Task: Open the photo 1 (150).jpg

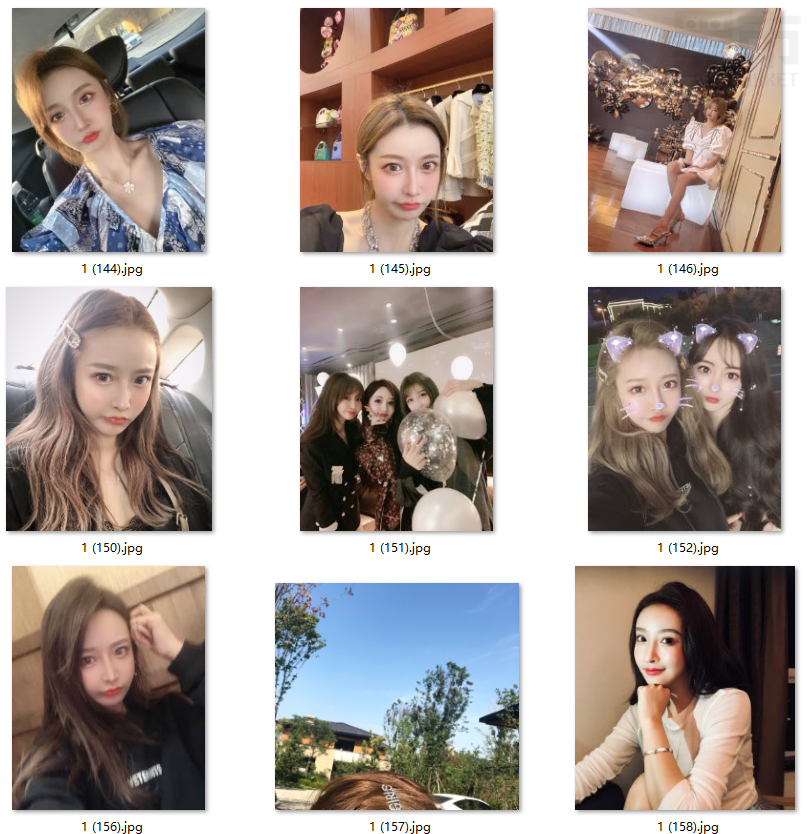Action: [x=108, y=409]
